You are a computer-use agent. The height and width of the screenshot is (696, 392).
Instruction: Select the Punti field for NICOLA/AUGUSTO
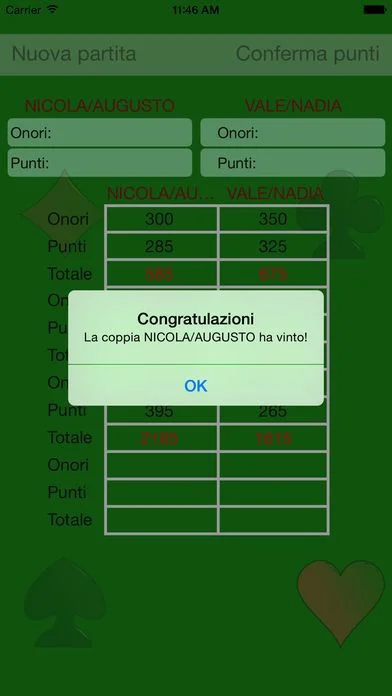pos(100,163)
